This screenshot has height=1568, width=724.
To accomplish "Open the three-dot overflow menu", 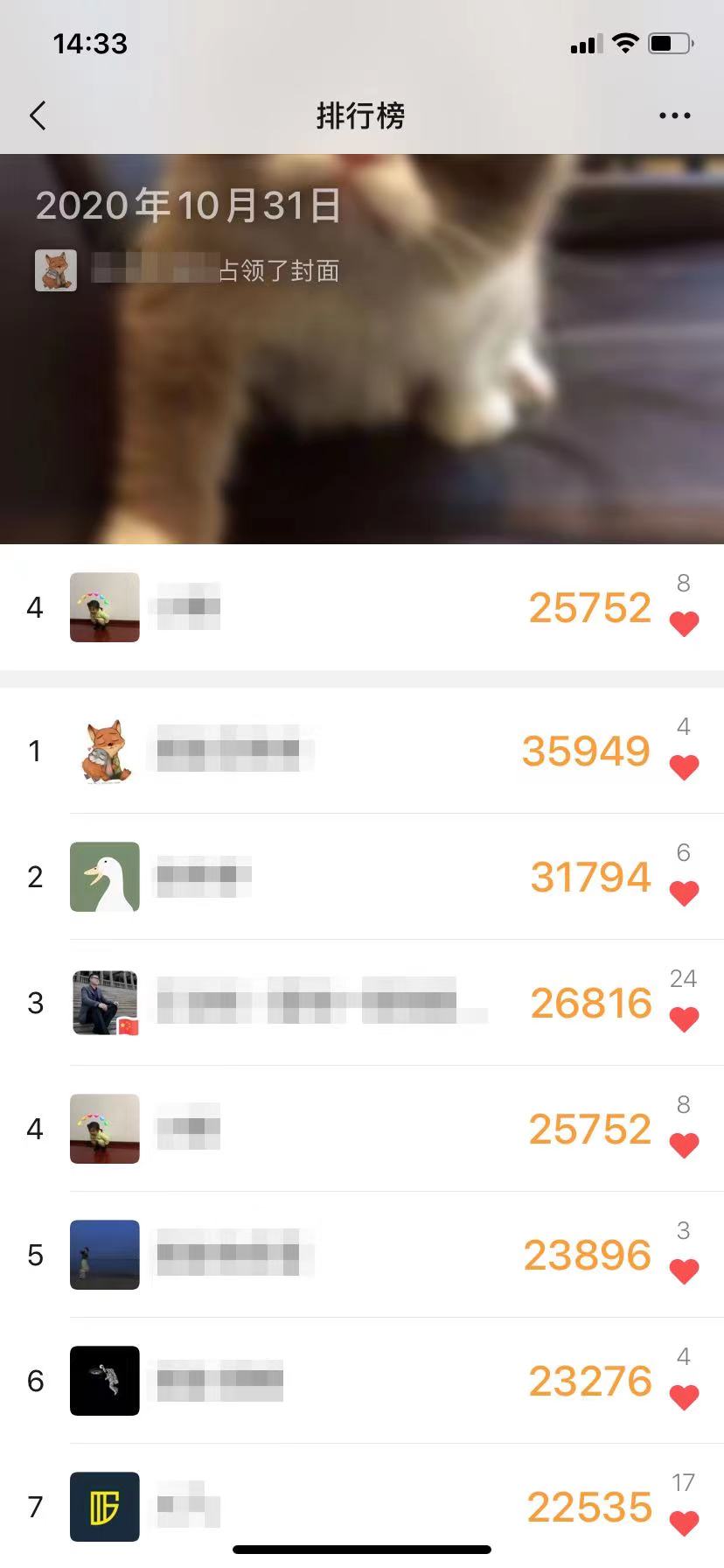I will click(674, 115).
